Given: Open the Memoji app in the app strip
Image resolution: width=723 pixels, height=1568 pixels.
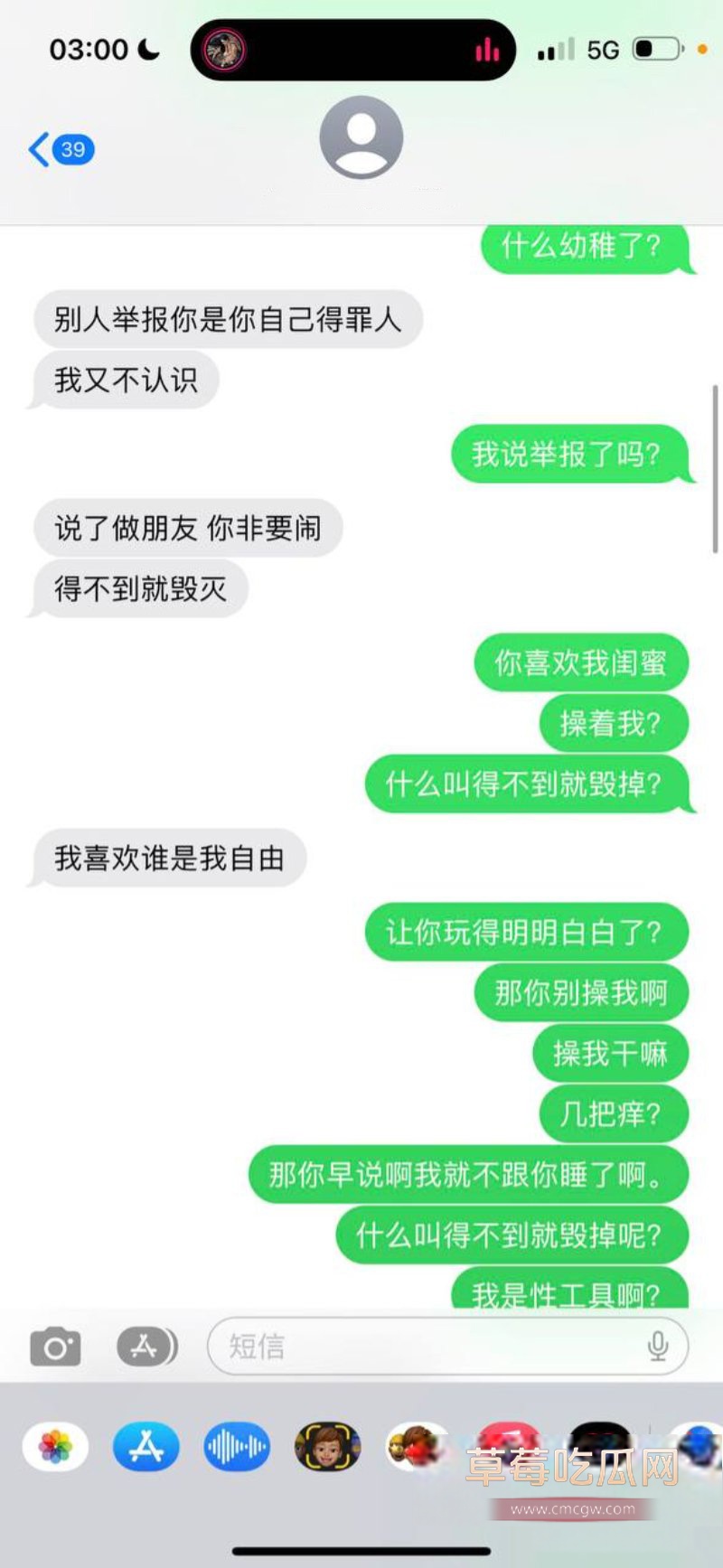Looking at the screenshot, I should (x=327, y=1447).
